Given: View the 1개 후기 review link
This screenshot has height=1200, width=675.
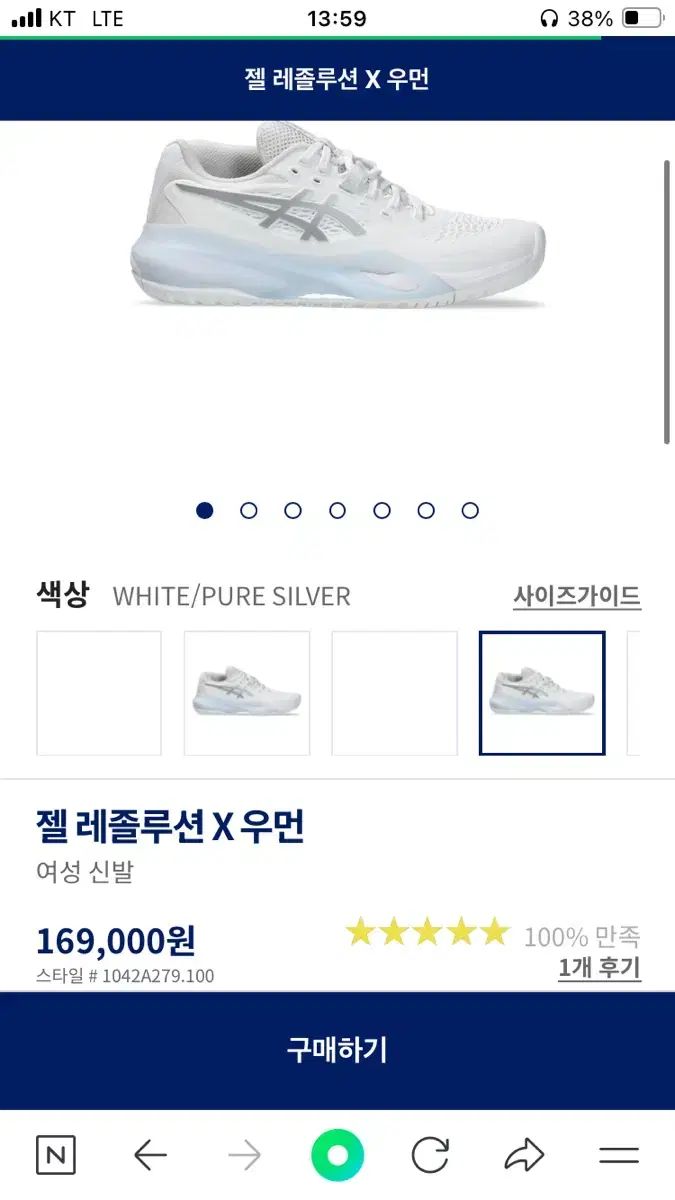Looking at the screenshot, I should tap(599, 968).
